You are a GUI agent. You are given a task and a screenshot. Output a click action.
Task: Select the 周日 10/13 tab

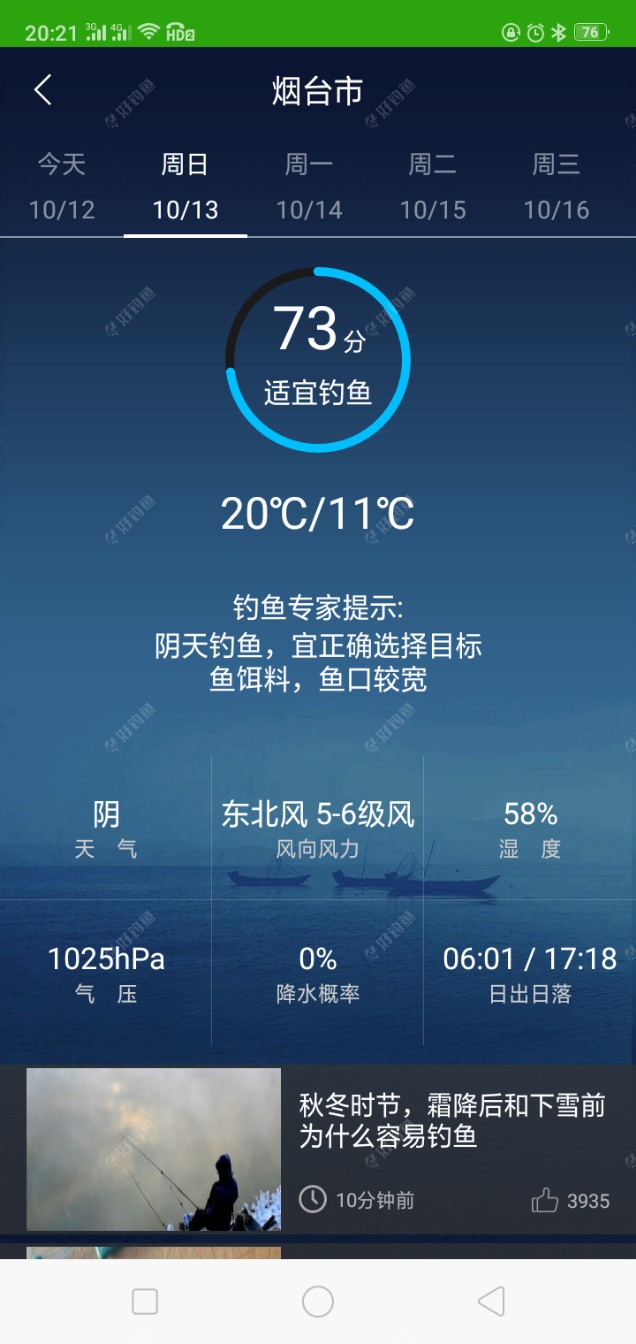point(185,187)
